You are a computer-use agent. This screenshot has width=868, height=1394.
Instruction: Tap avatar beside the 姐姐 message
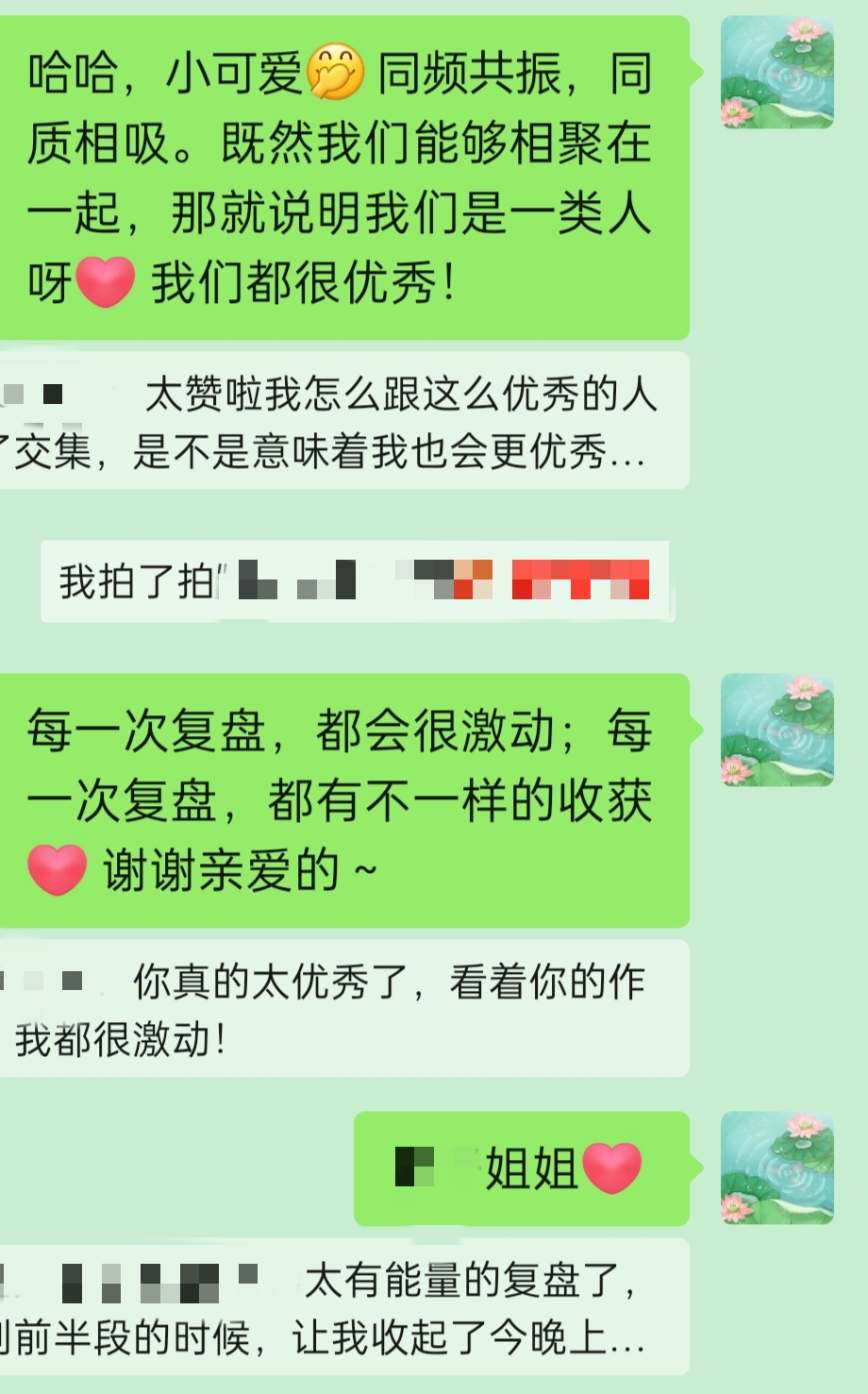click(776, 1167)
